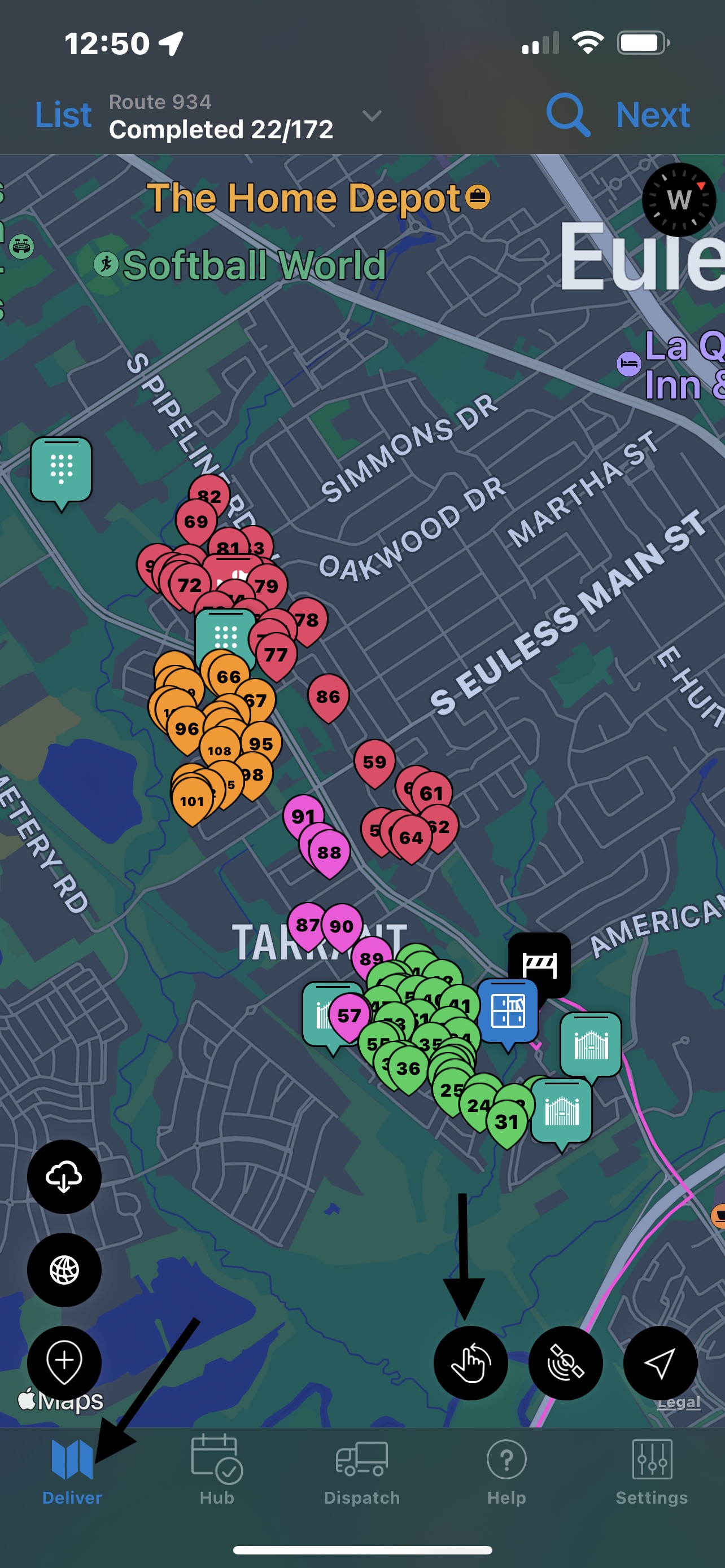This screenshot has width=725, height=1568.
Task: Expand the Route 934 dropdown chevron
Action: (x=372, y=115)
